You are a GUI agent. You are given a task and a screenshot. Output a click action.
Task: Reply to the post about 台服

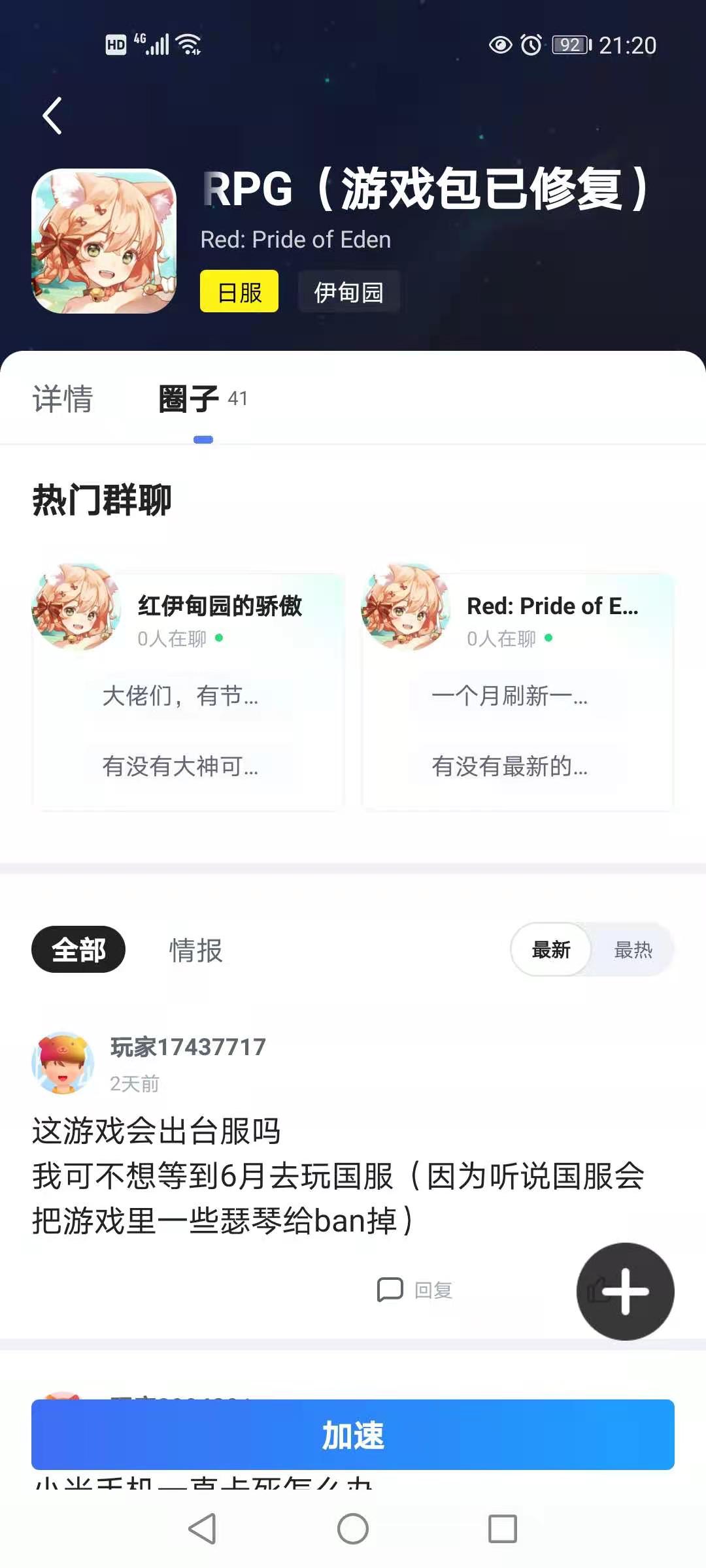[416, 1290]
